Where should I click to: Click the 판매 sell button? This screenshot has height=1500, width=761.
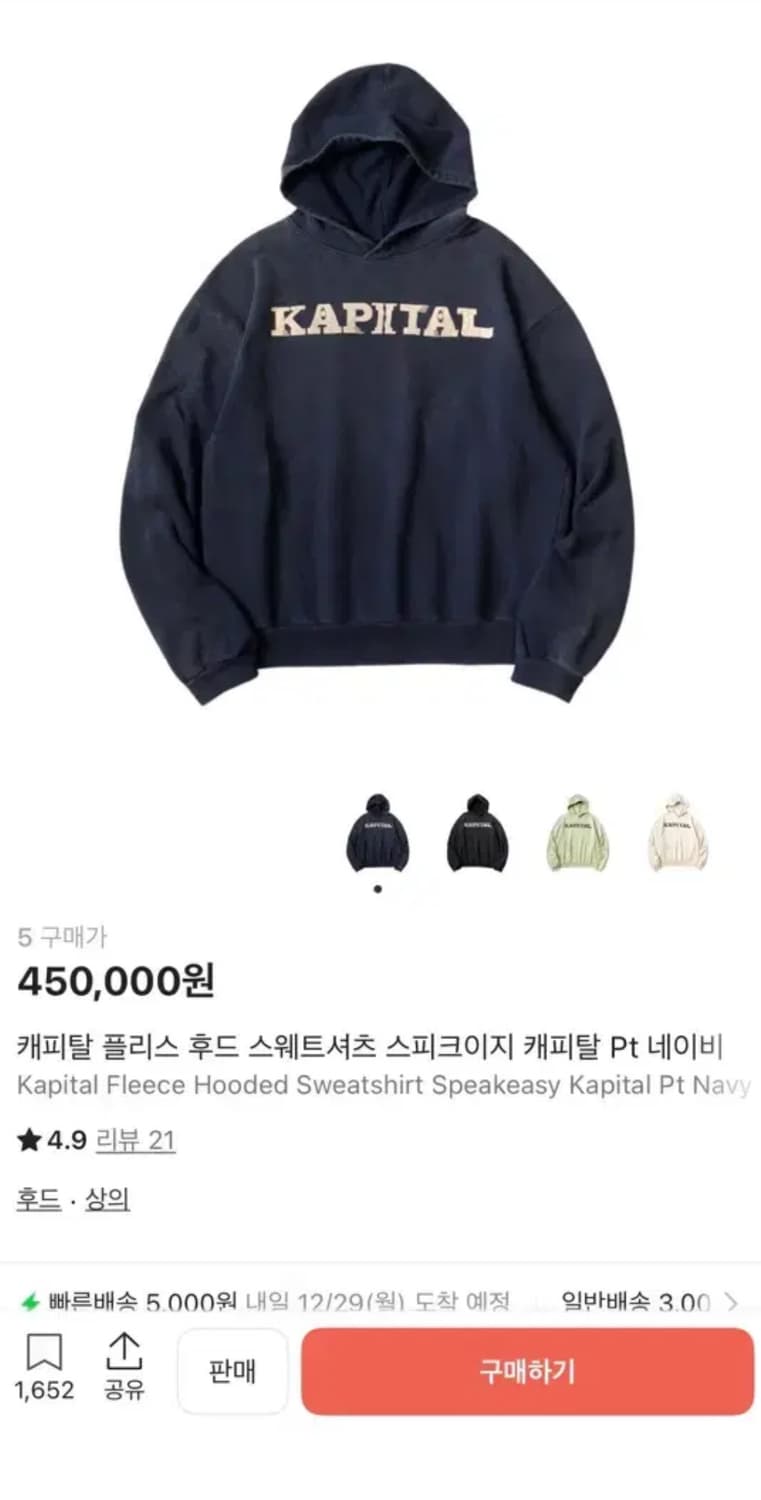tap(232, 1371)
